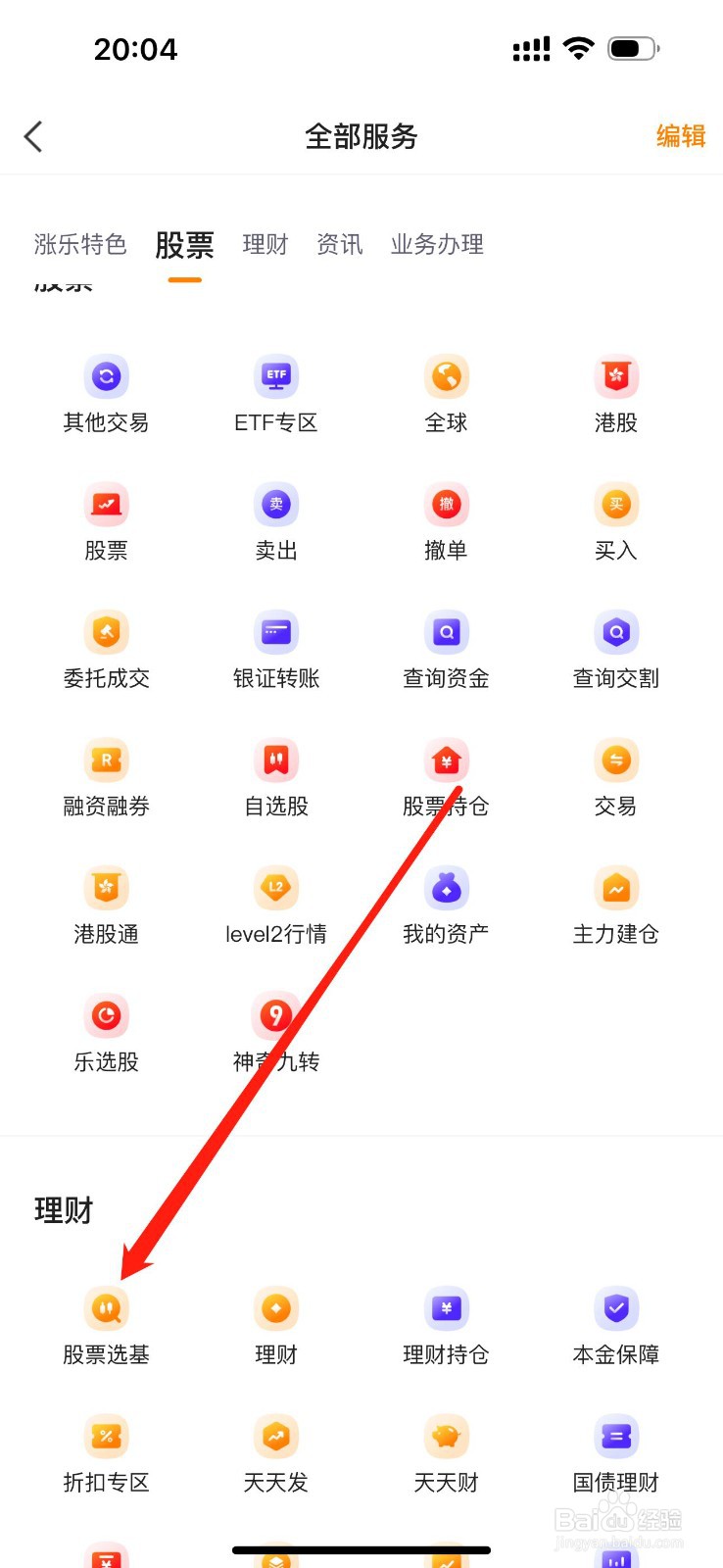Tap the 股票持仓 holdings icon
This screenshot has width=723, height=1568.
click(x=446, y=774)
